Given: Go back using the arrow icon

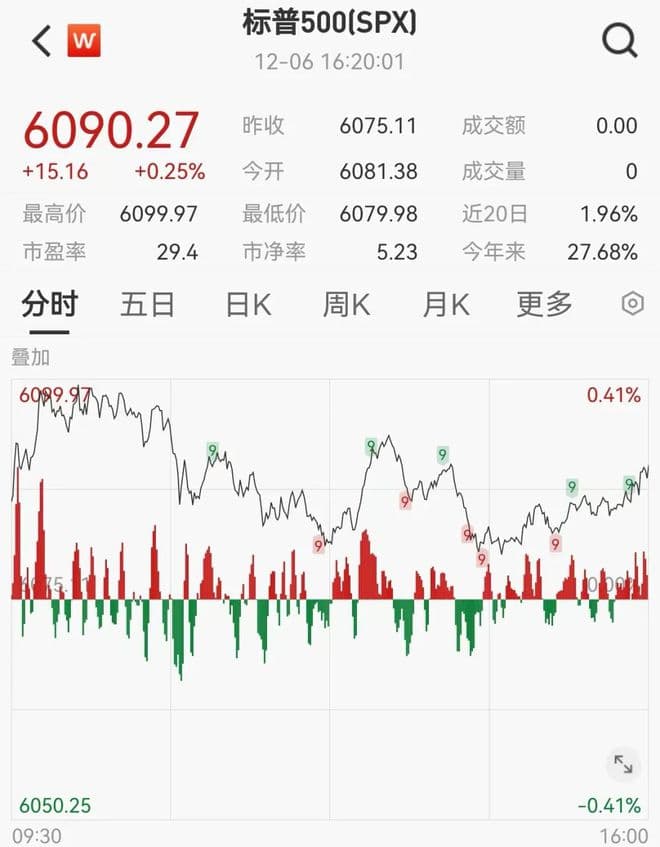Looking at the screenshot, I should 41,41.
